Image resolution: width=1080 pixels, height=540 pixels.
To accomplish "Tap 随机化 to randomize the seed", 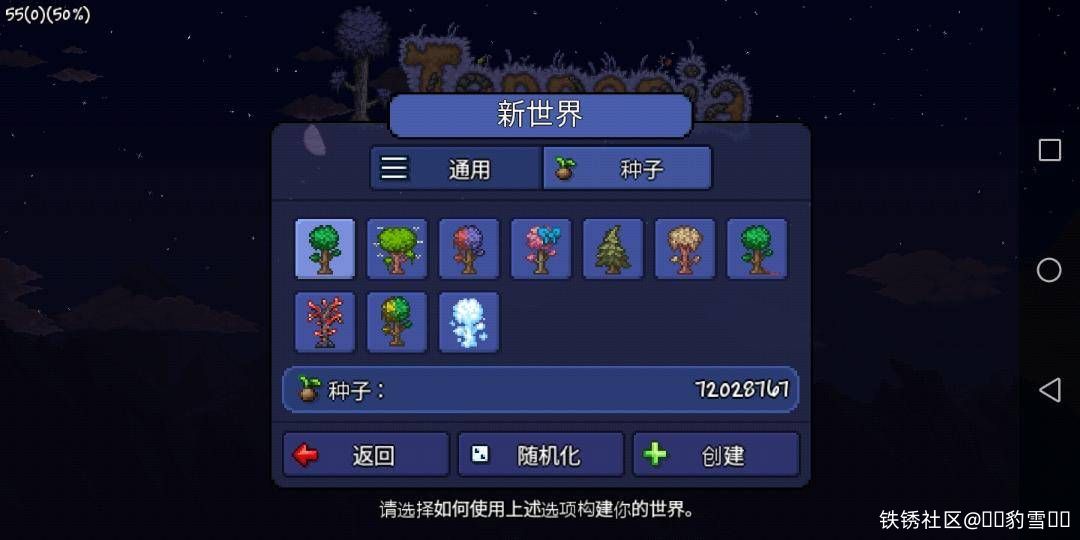I will [541, 455].
